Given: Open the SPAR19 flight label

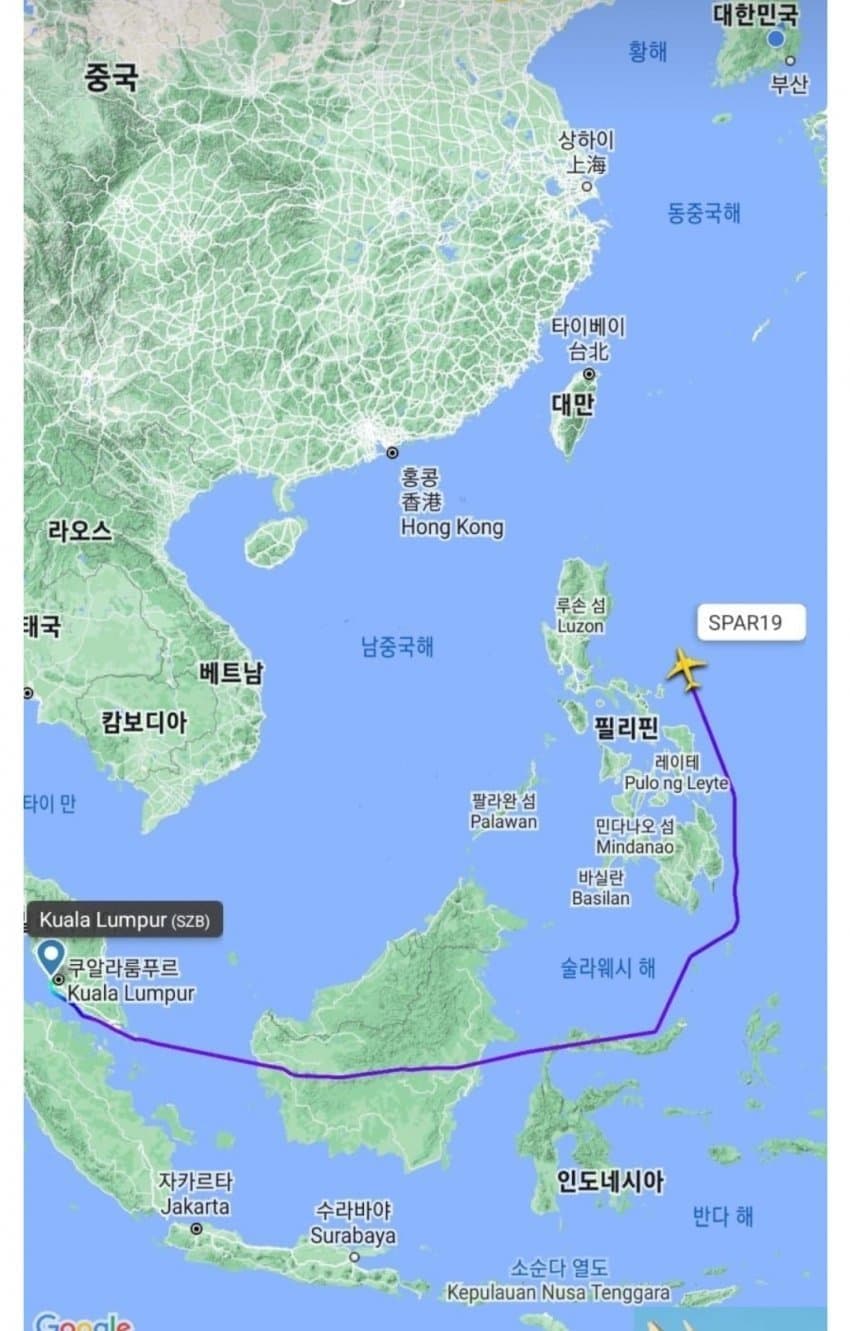Looking at the screenshot, I should [744, 624].
